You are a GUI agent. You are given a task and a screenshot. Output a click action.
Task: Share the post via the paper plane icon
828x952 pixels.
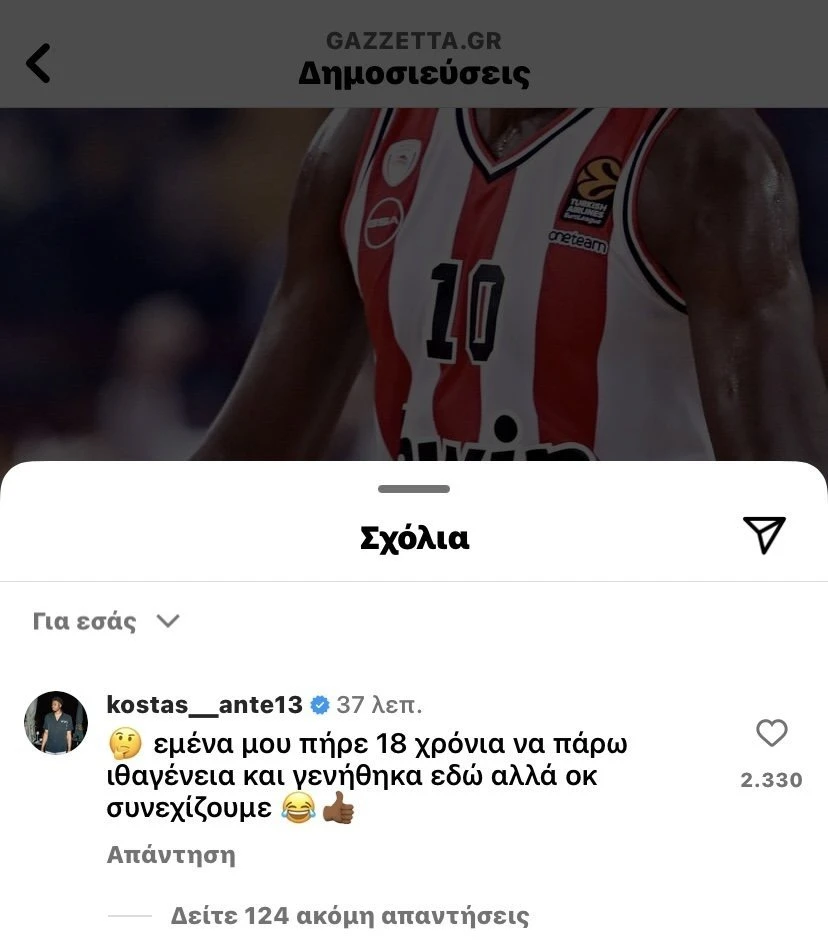[x=764, y=535]
